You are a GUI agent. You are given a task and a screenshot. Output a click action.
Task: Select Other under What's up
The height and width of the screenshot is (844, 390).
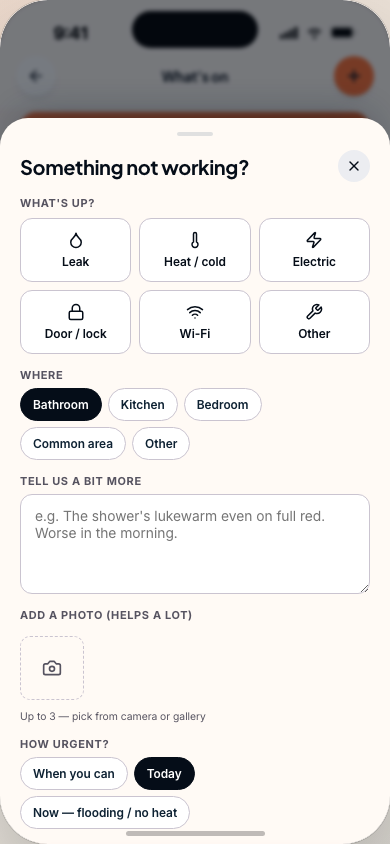coord(314,322)
